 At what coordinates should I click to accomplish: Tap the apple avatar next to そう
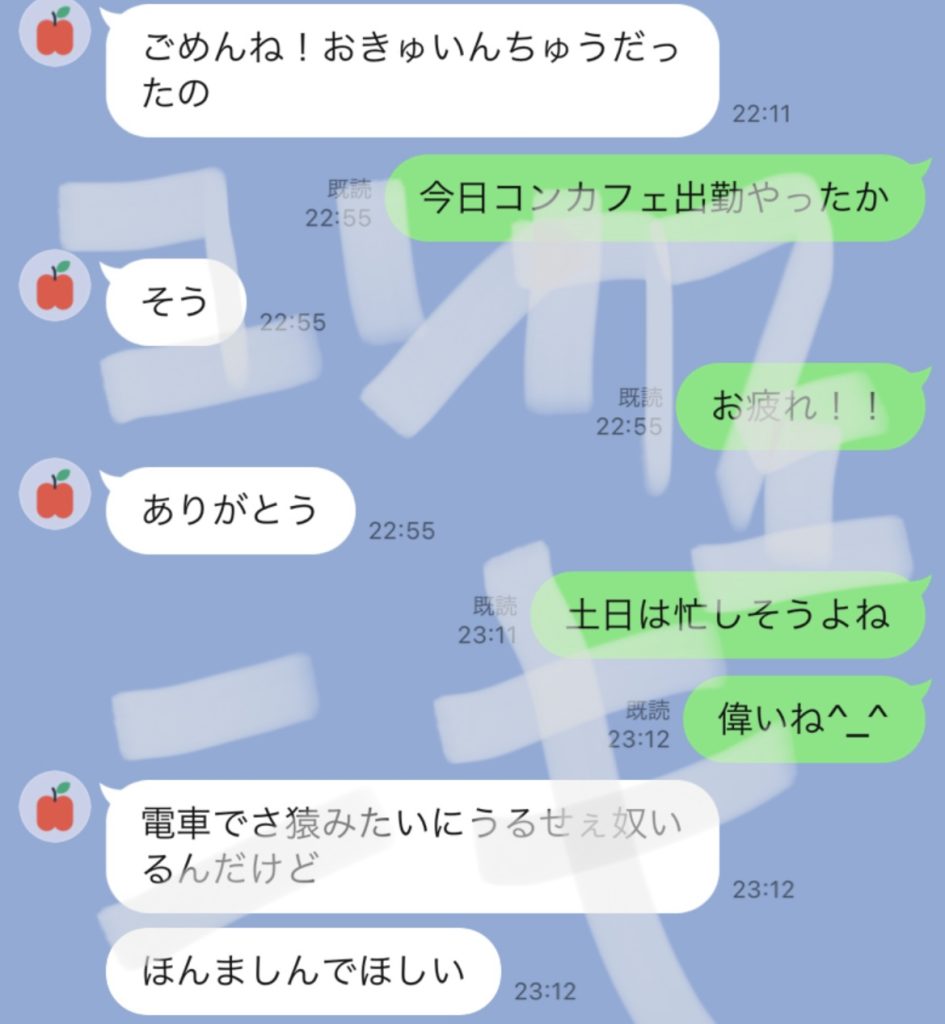coord(55,286)
